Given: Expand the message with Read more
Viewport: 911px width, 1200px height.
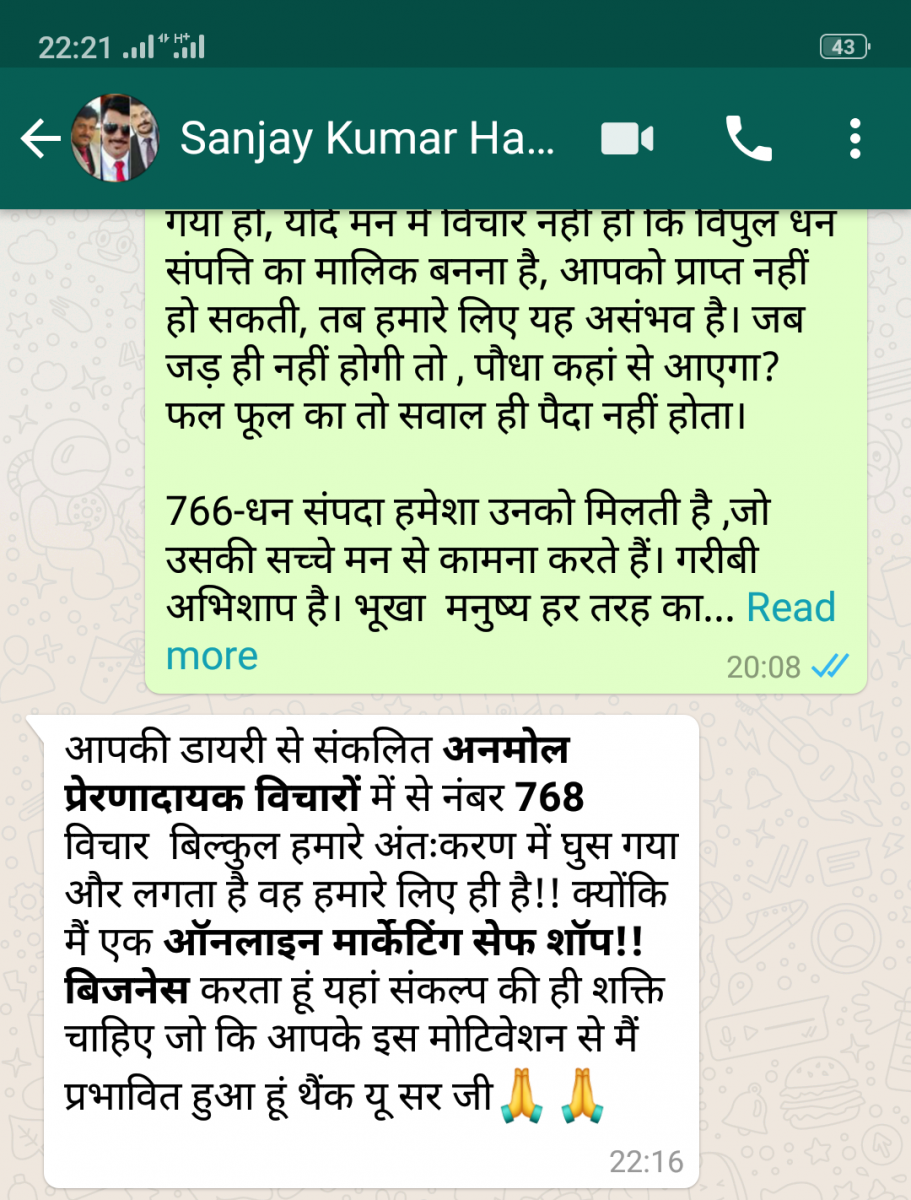Looking at the screenshot, I should (500, 631).
